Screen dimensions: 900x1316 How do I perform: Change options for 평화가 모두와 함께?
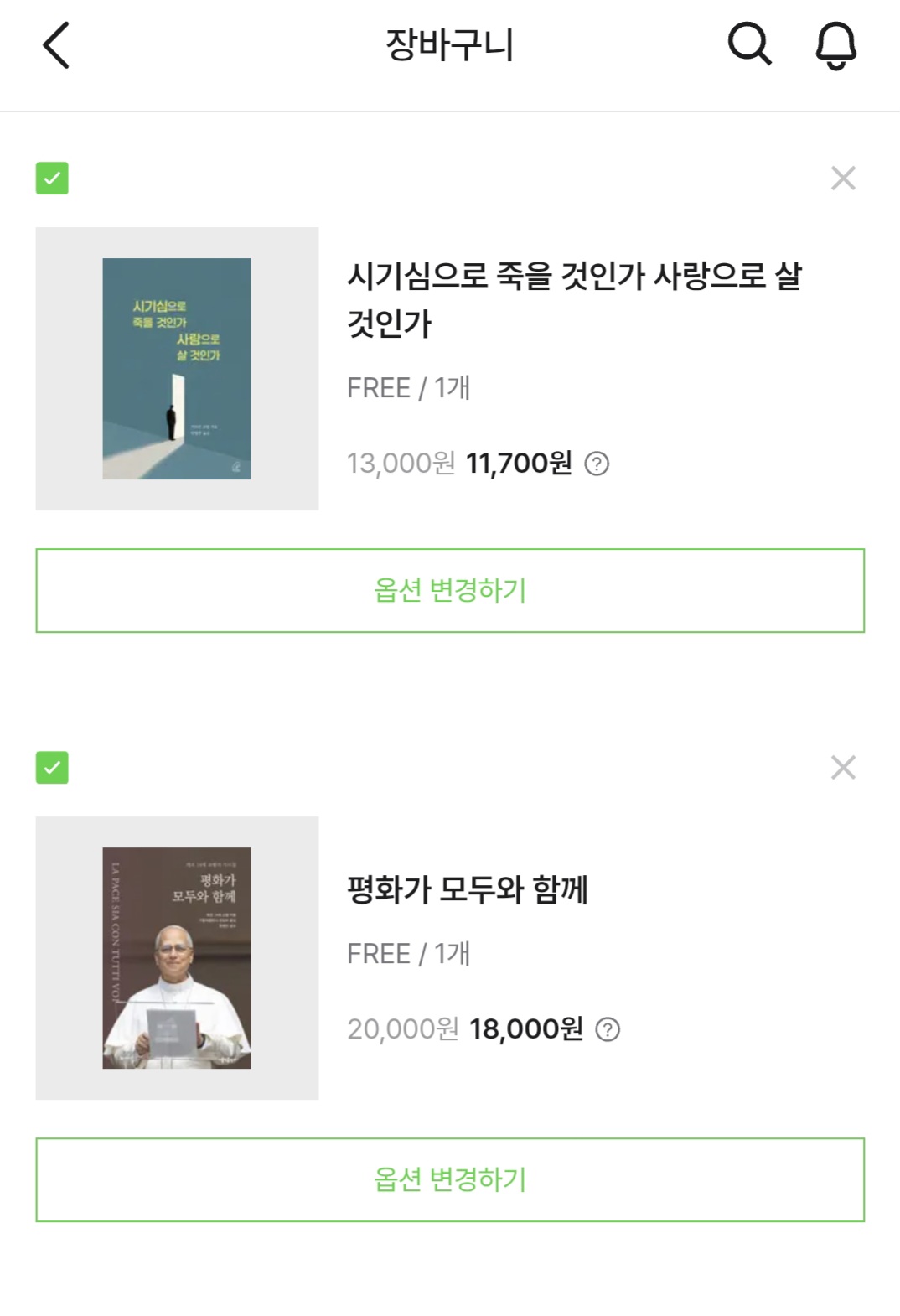[x=450, y=1180]
